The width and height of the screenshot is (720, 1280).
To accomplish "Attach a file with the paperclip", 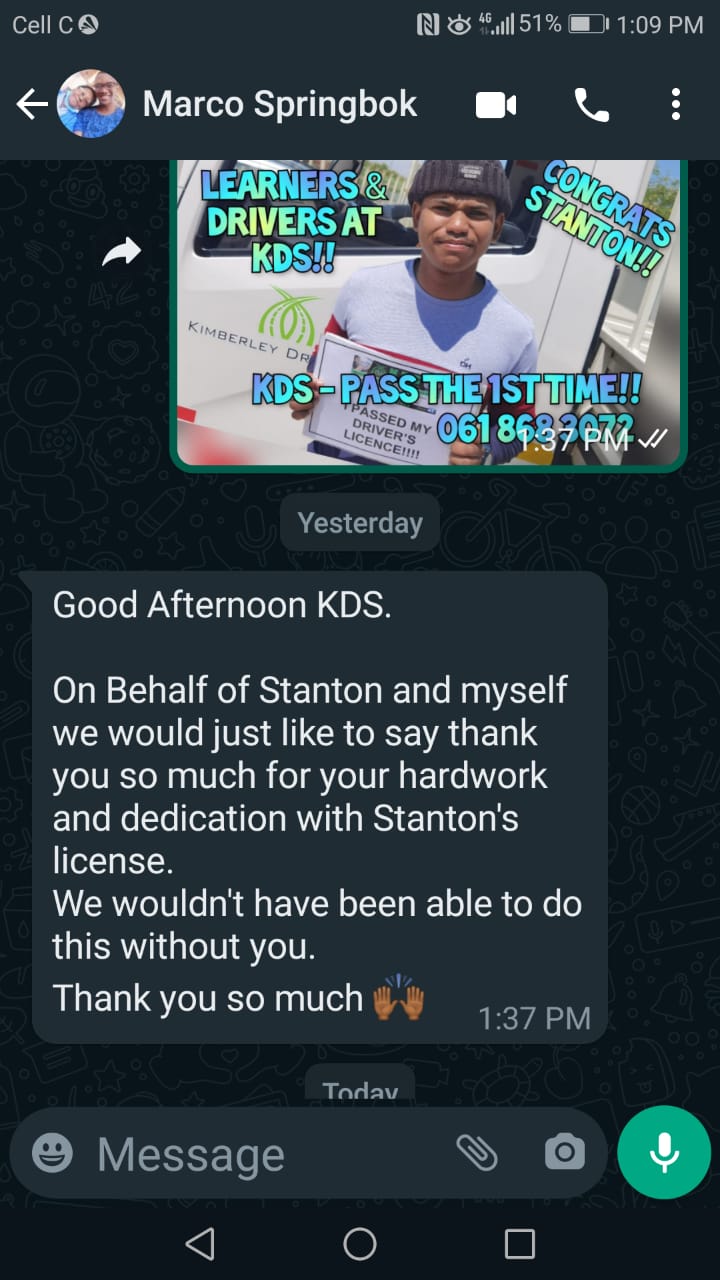I will tap(477, 1153).
